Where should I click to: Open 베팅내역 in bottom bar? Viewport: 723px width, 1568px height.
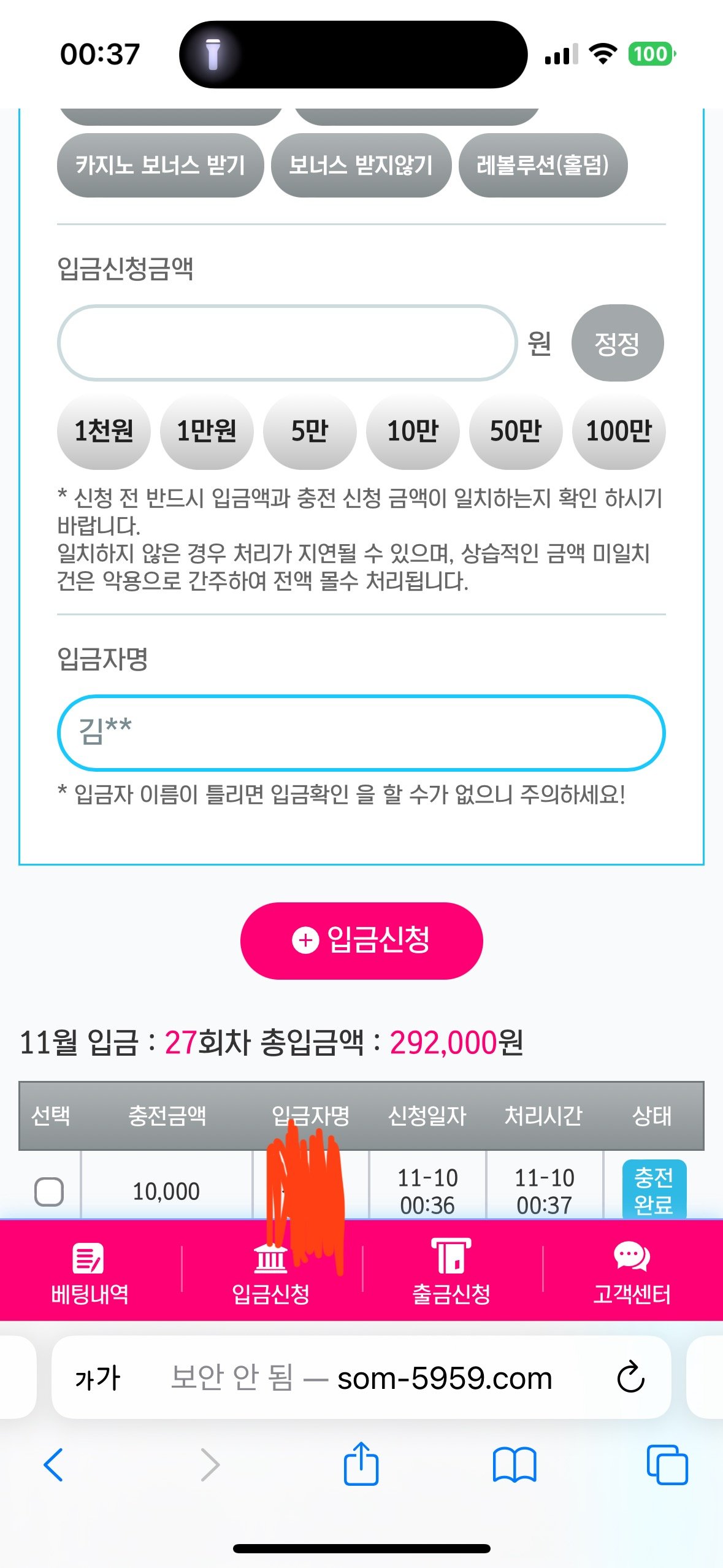(x=90, y=1270)
